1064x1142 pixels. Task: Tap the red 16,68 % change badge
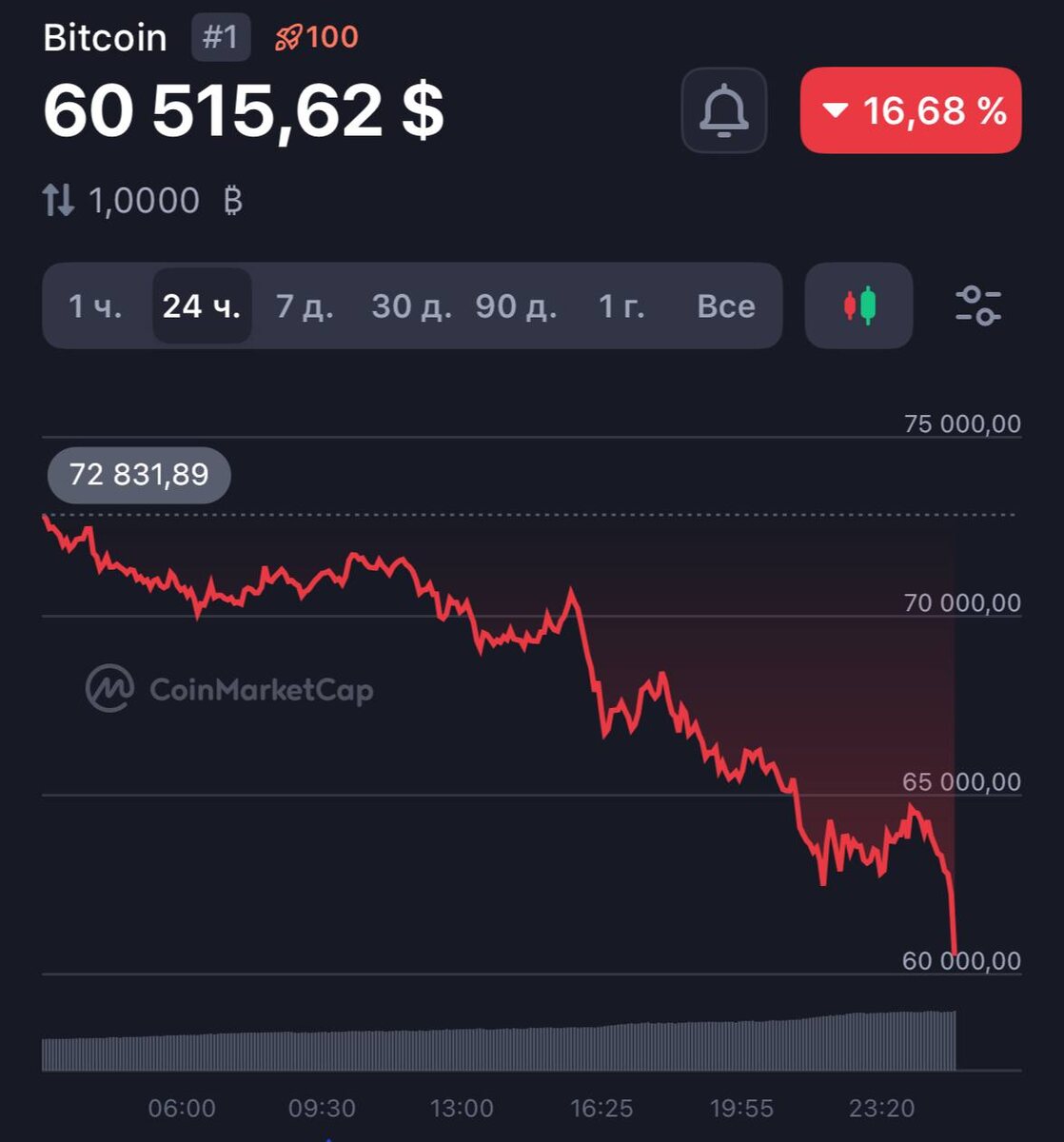pyautogui.click(x=911, y=110)
